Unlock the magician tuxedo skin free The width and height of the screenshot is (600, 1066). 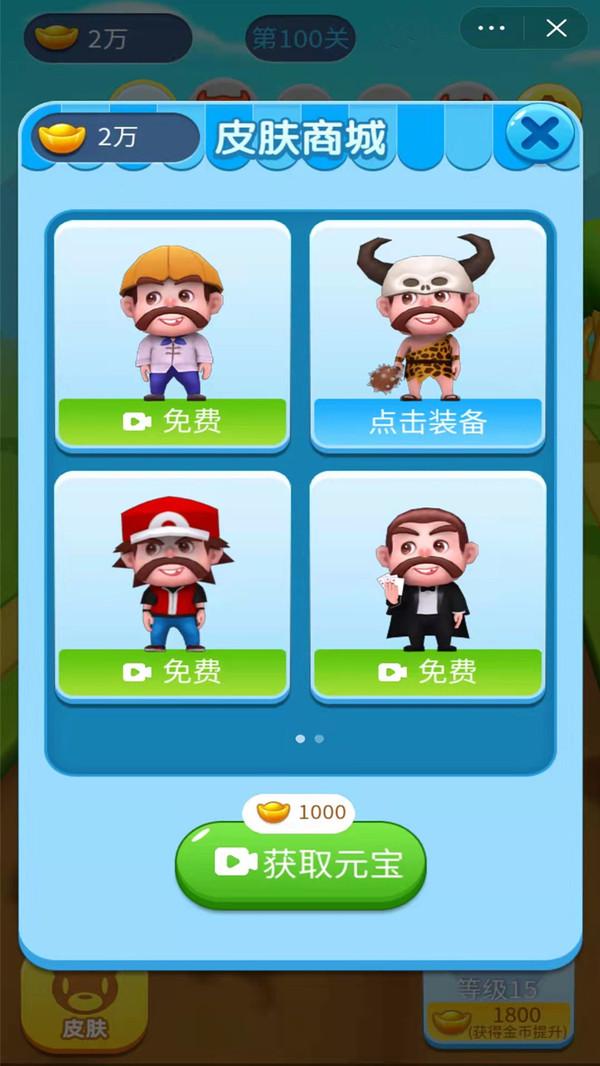pos(428,672)
